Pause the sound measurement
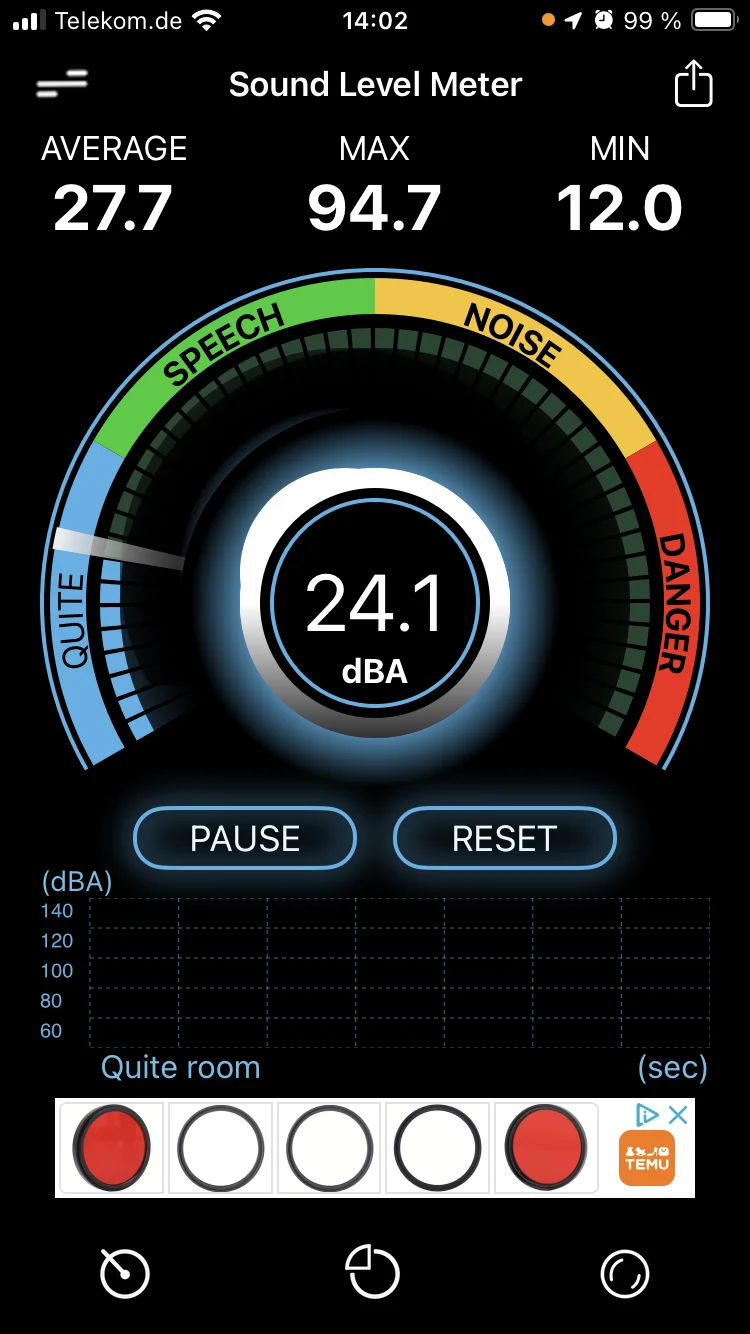750x1334 pixels. 245,838
